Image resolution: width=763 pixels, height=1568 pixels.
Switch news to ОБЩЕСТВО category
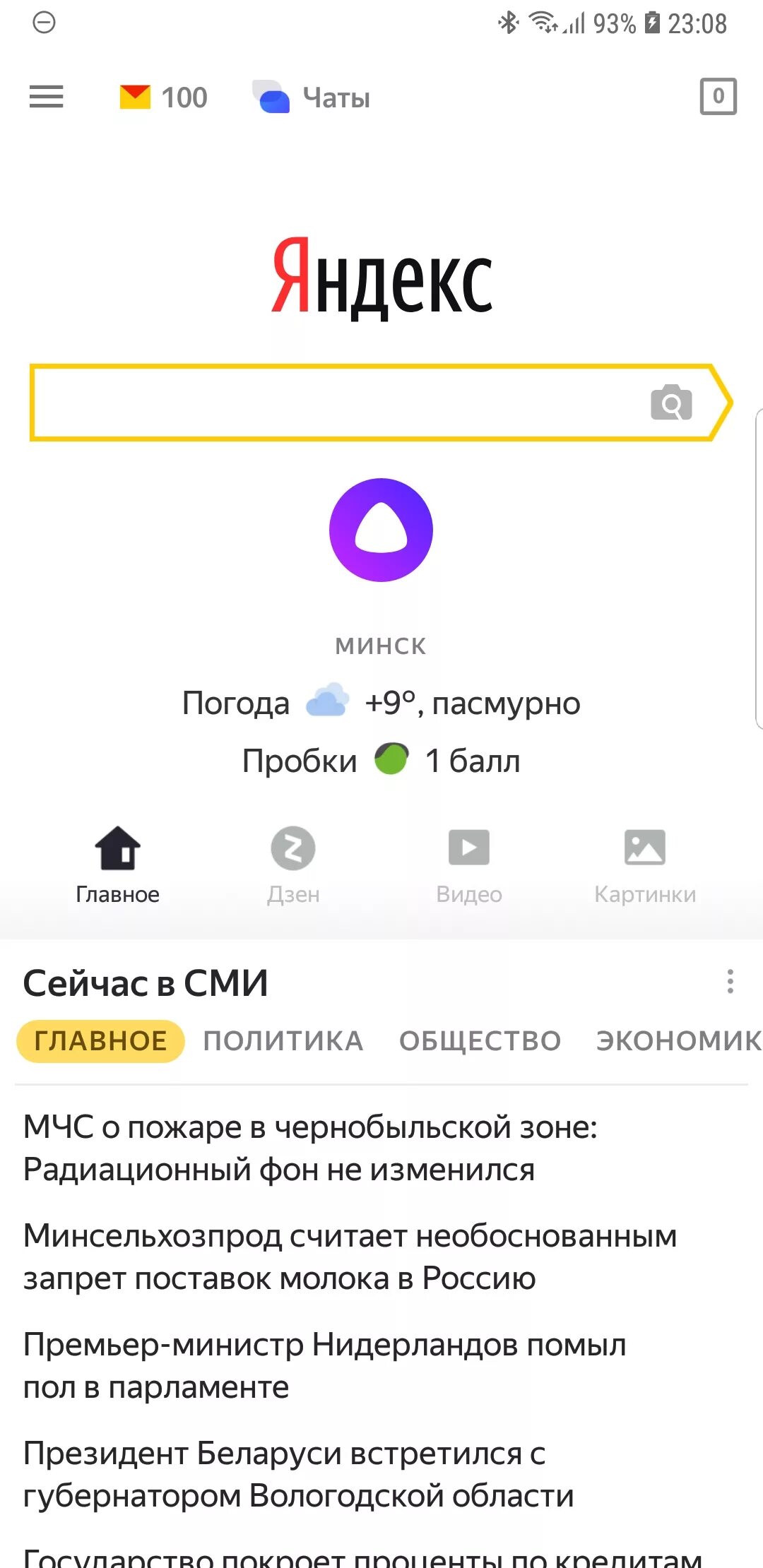(x=480, y=1041)
